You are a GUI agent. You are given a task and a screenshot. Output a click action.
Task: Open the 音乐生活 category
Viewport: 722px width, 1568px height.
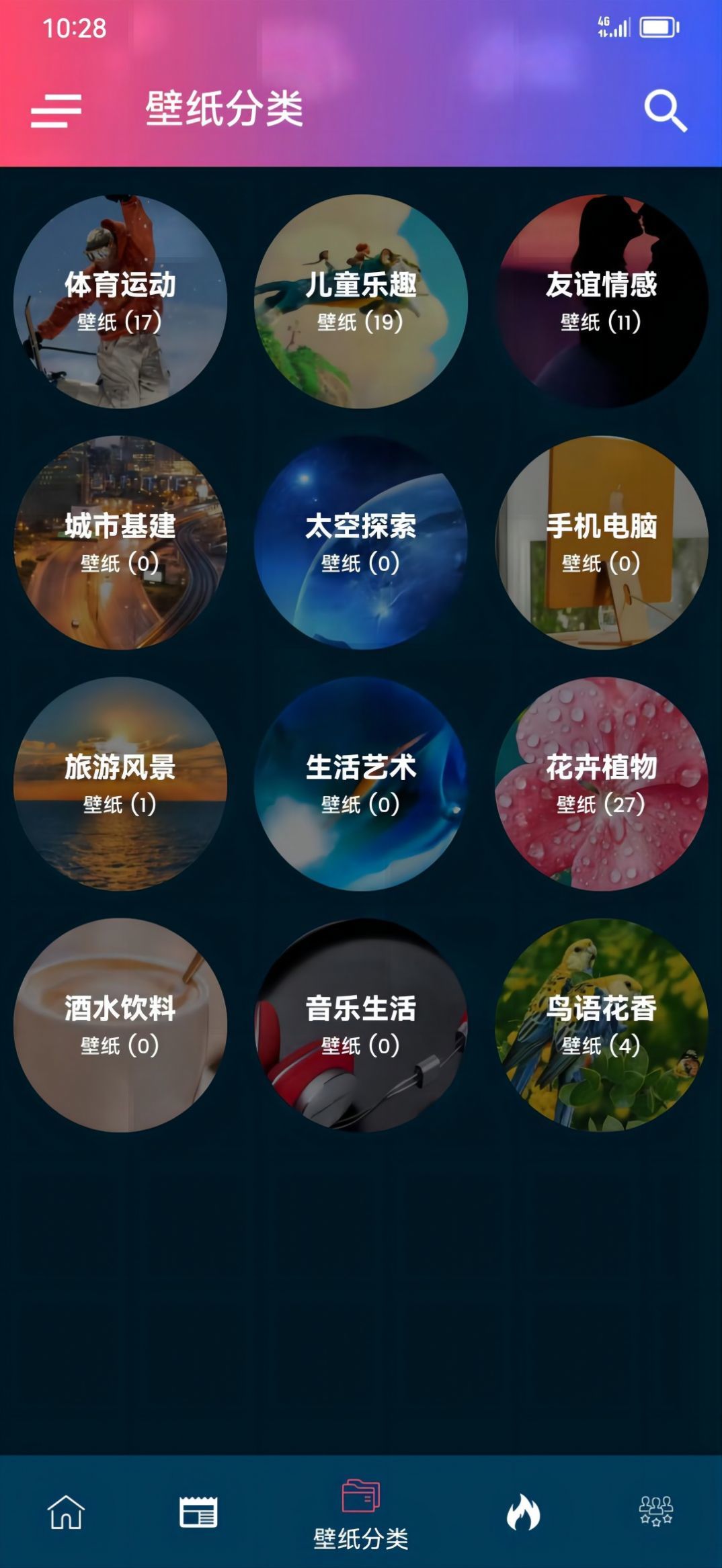(x=361, y=1021)
